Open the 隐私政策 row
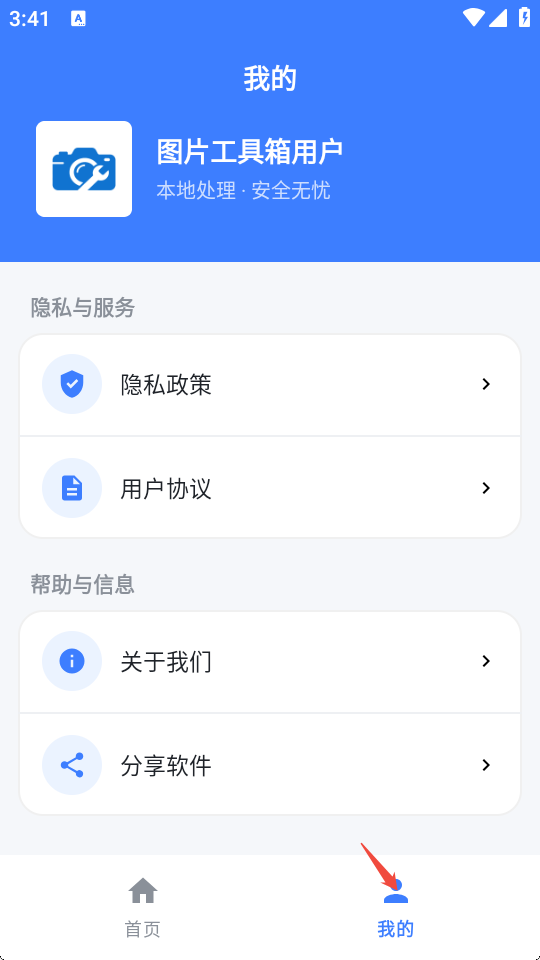540x960 pixels. (270, 384)
